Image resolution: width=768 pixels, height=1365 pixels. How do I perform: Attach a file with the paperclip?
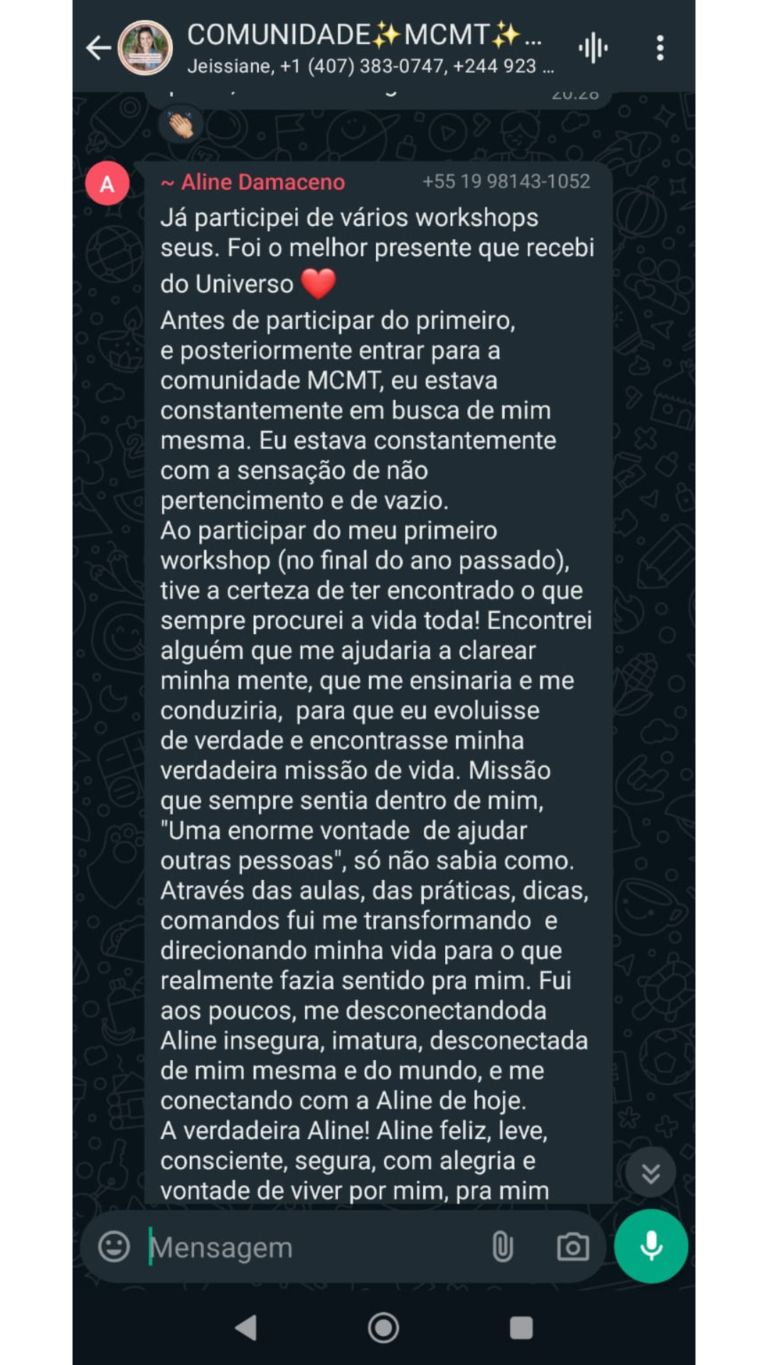(502, 1246)
